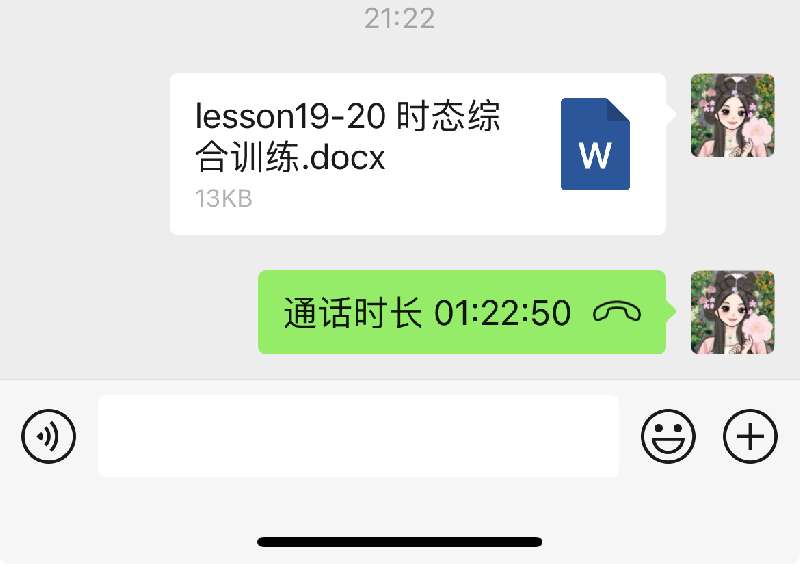Tap the call duration 01:22:50 message
800x564 pixels.
[x=461, y=313]
